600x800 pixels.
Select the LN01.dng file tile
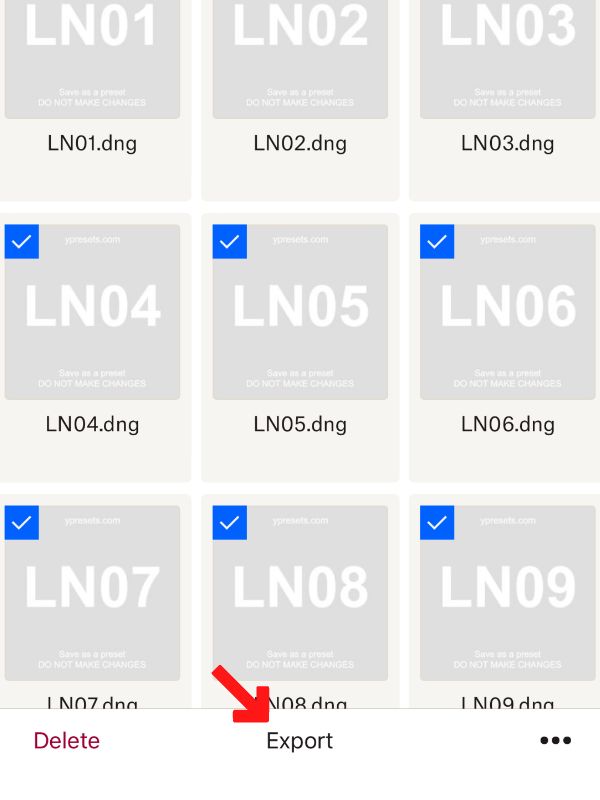92,60
